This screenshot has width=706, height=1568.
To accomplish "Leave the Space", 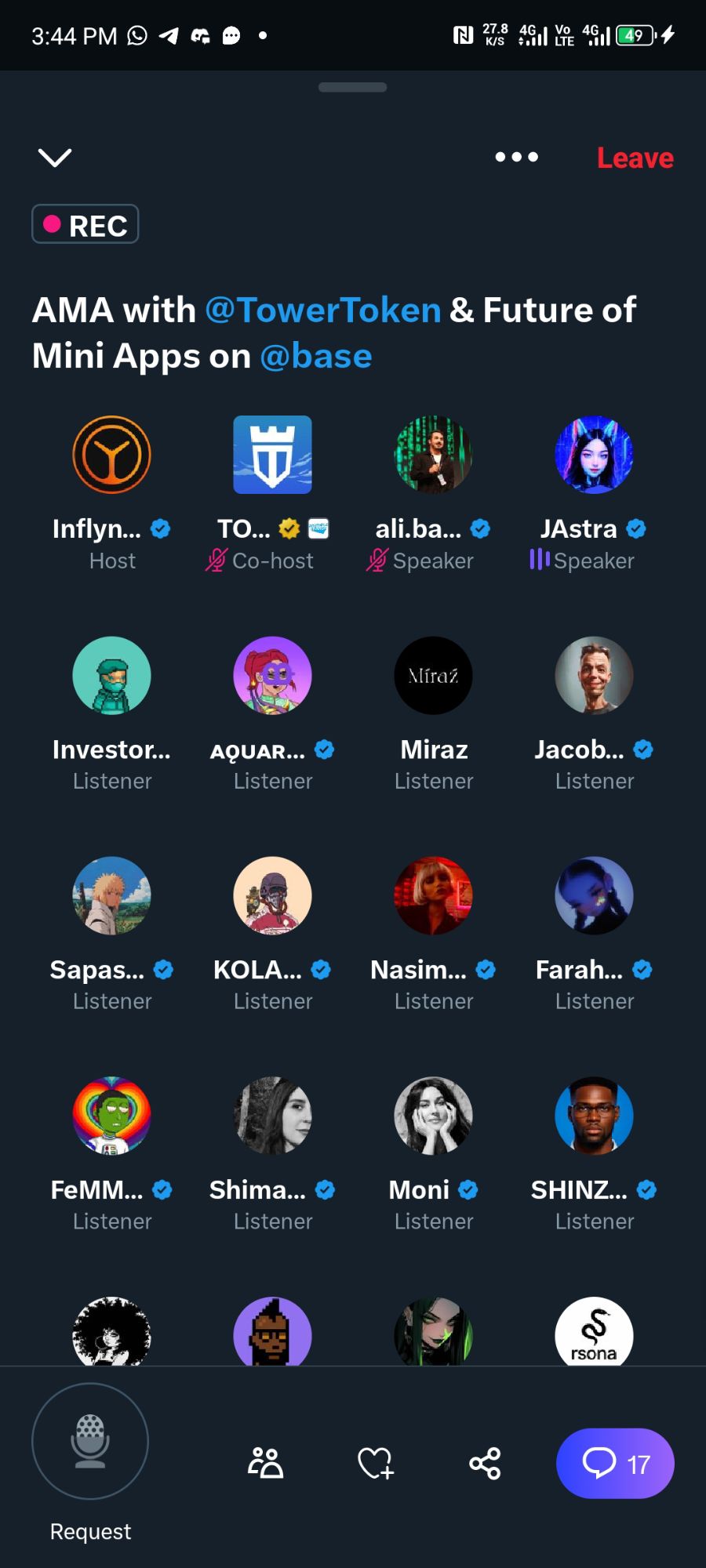I will point(635,158).
